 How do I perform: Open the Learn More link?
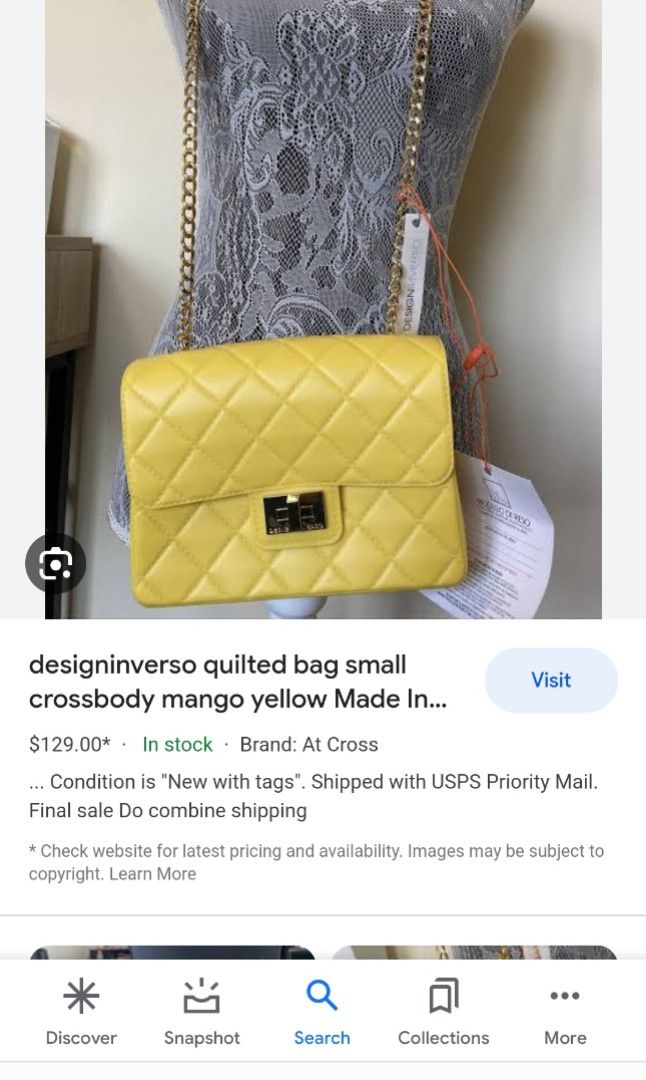point(152,874)
